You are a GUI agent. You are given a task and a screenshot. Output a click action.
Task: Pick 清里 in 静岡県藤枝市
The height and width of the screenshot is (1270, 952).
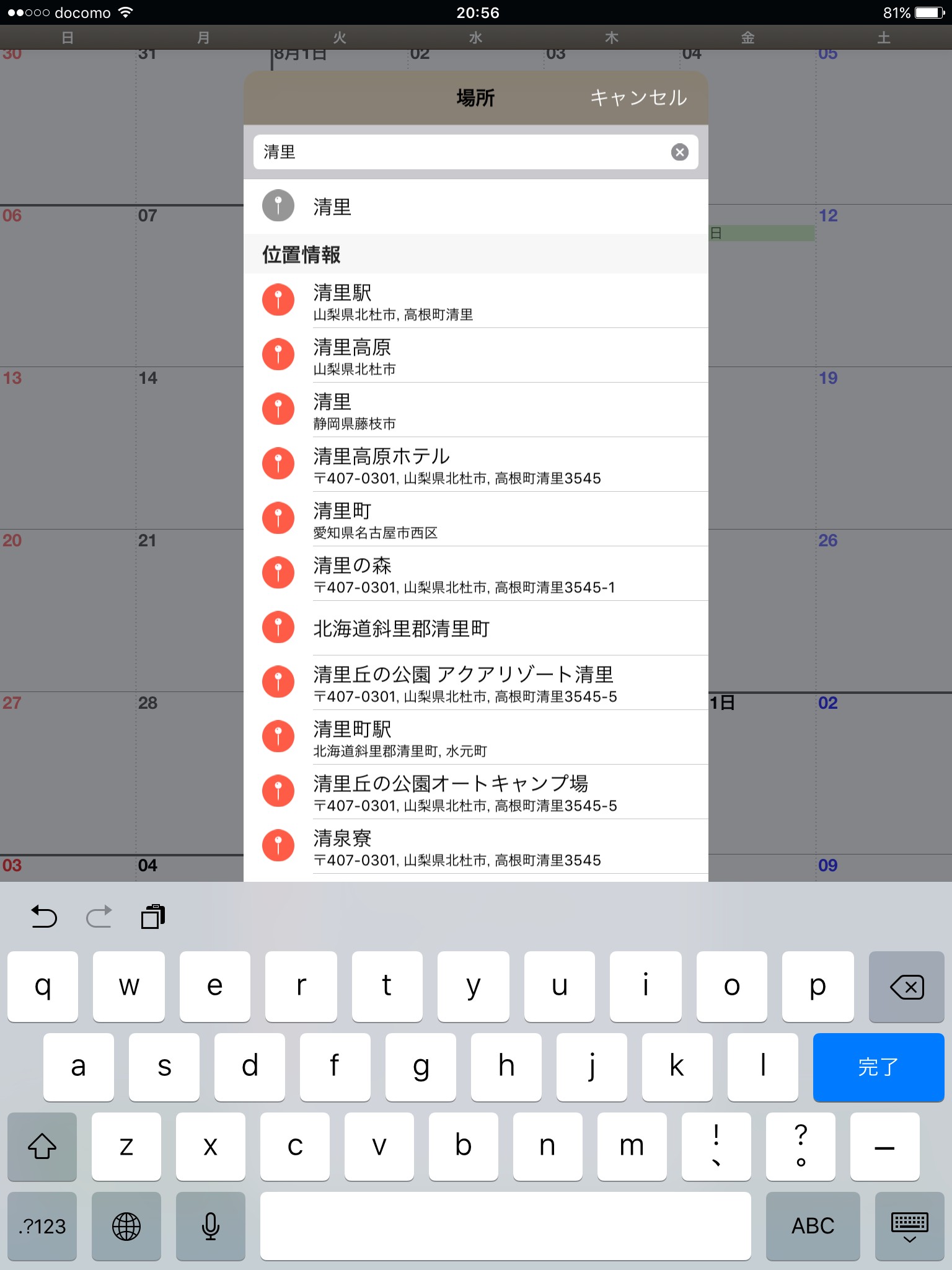(x=475, y=411)
